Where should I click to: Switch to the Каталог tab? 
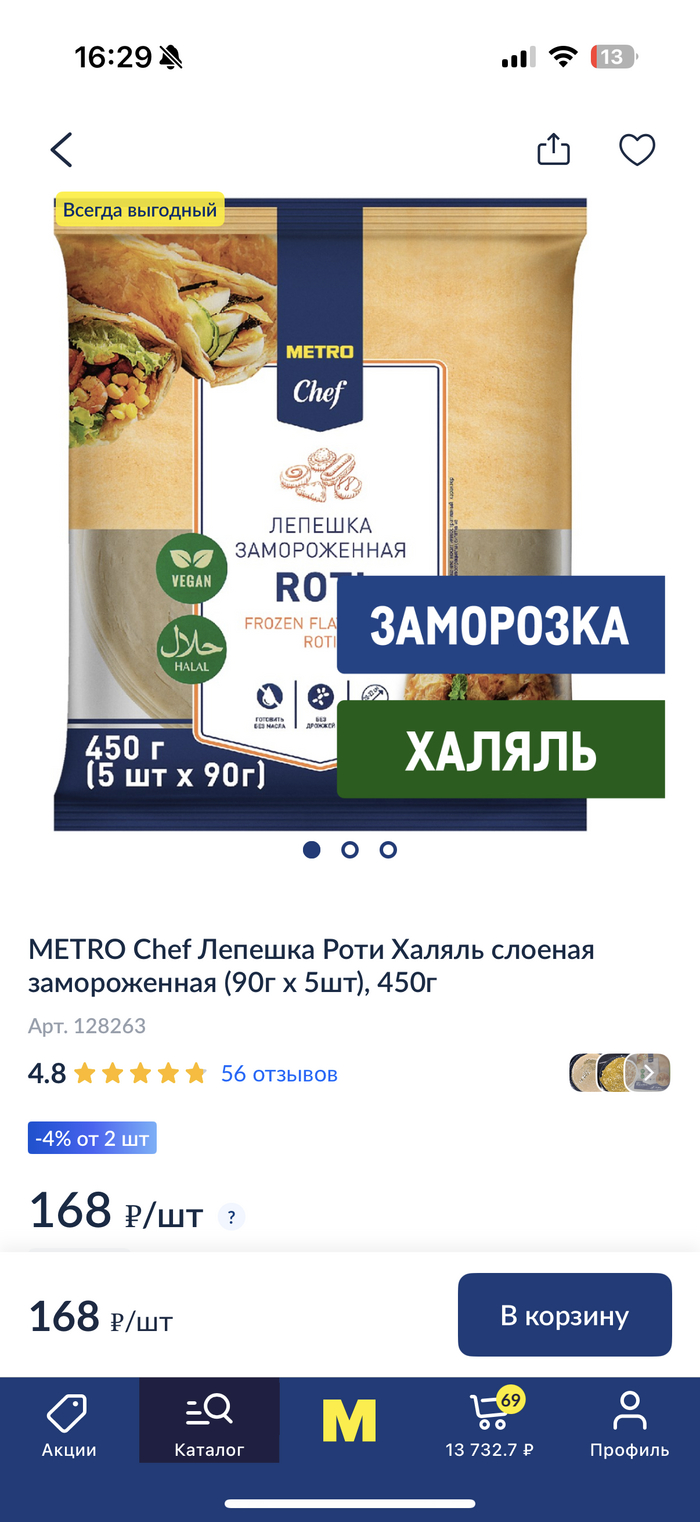pyautogui.click(x=209, y=1424)
